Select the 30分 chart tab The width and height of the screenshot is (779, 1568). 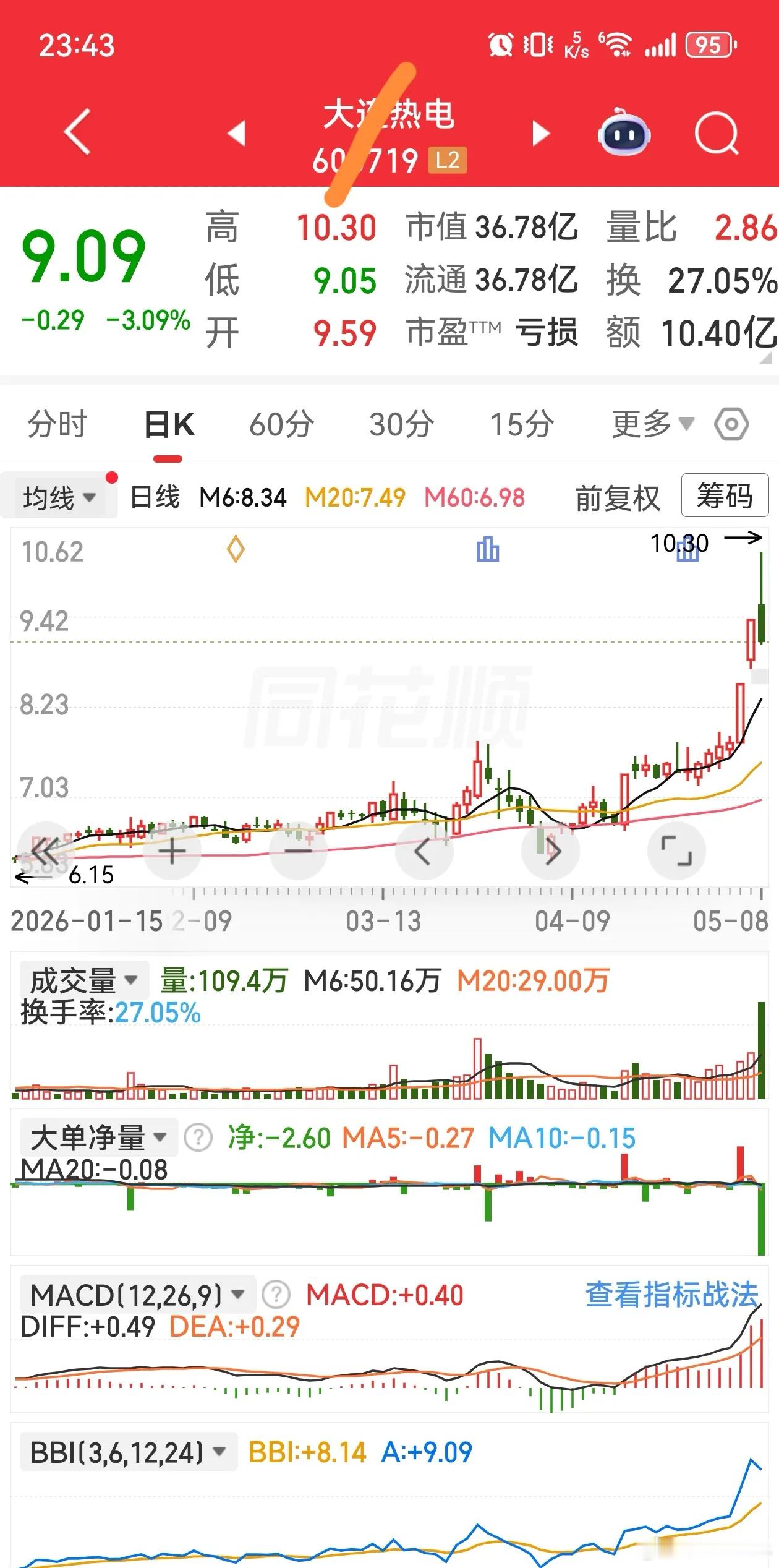(x=402, y=424)
